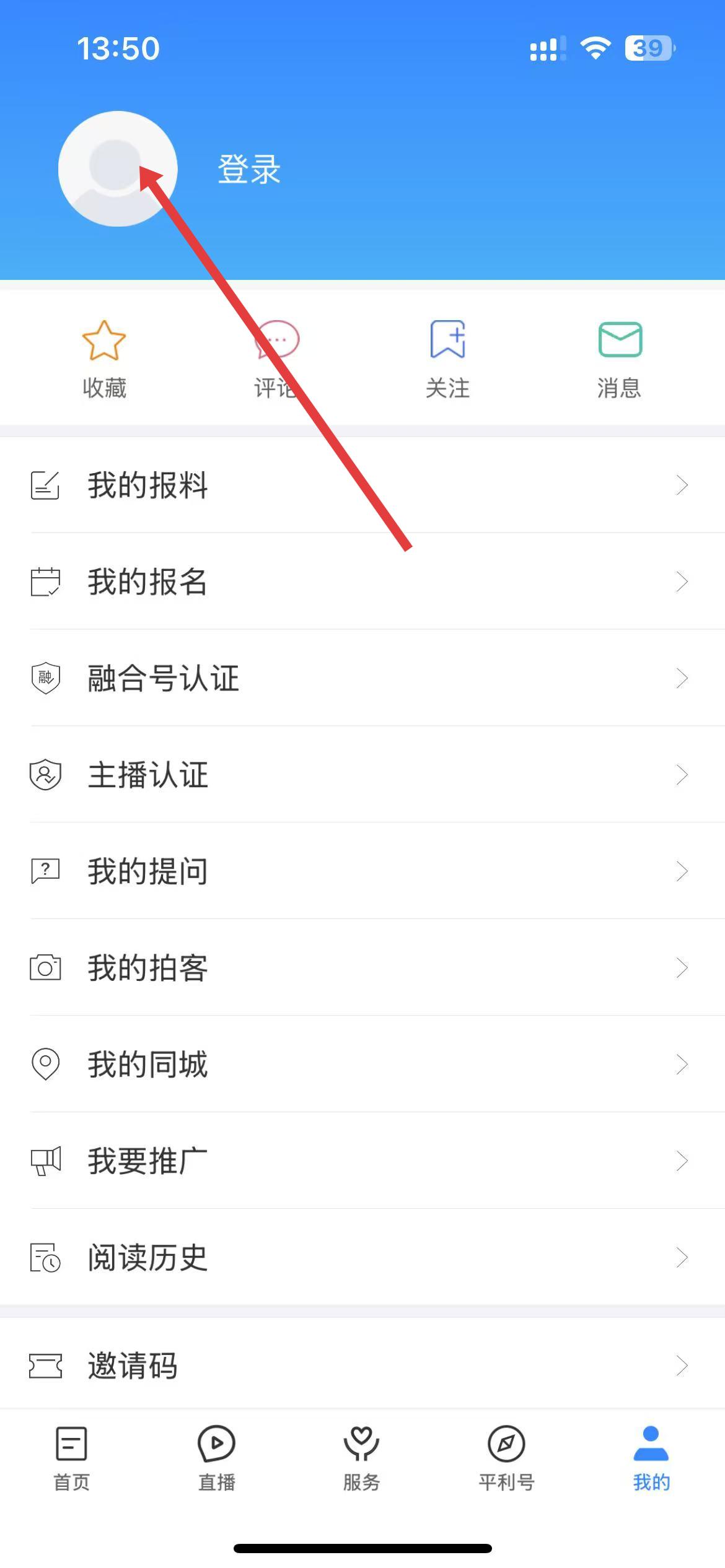
Task: View 阅读历史 reading history
Action: click(362, 1258)
